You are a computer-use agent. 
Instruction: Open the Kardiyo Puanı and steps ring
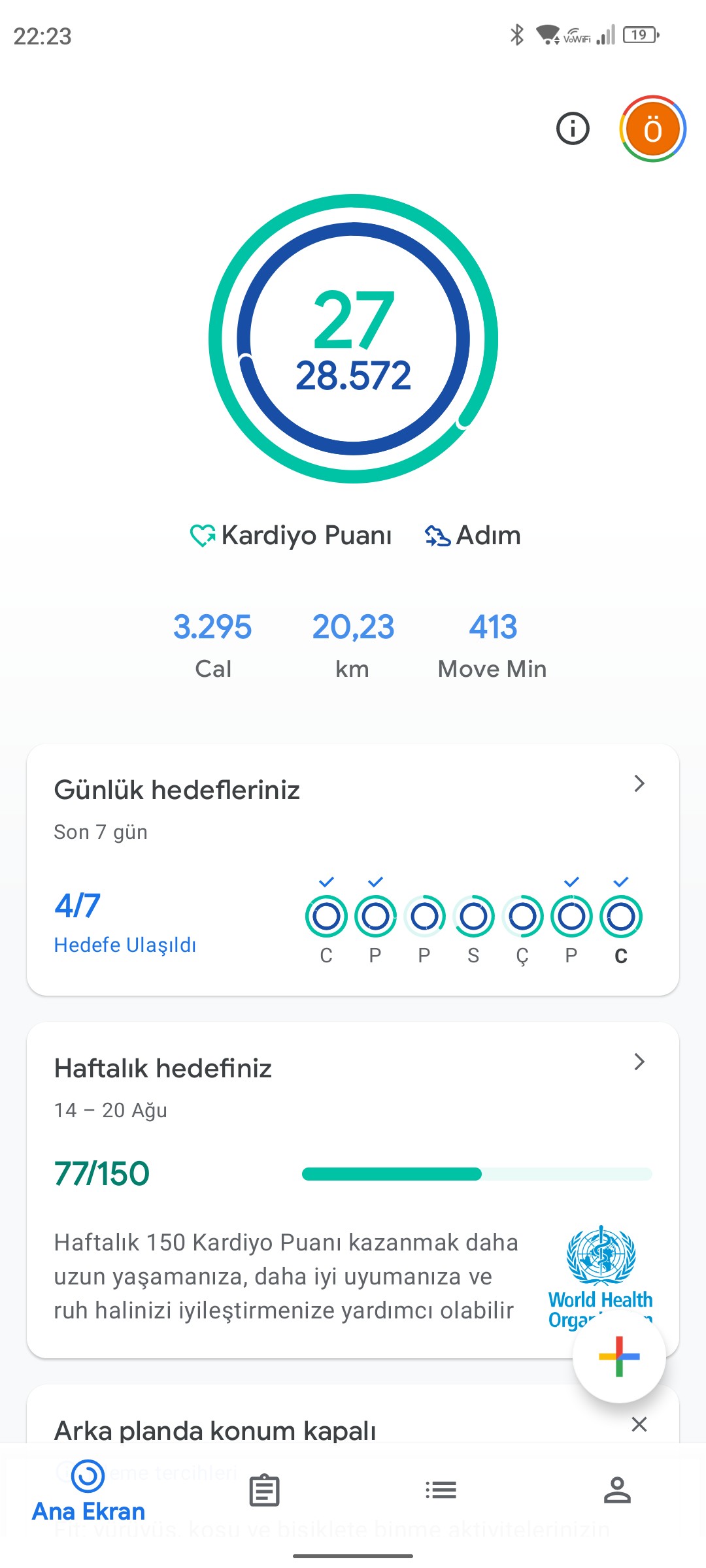[x=353, y=338]
